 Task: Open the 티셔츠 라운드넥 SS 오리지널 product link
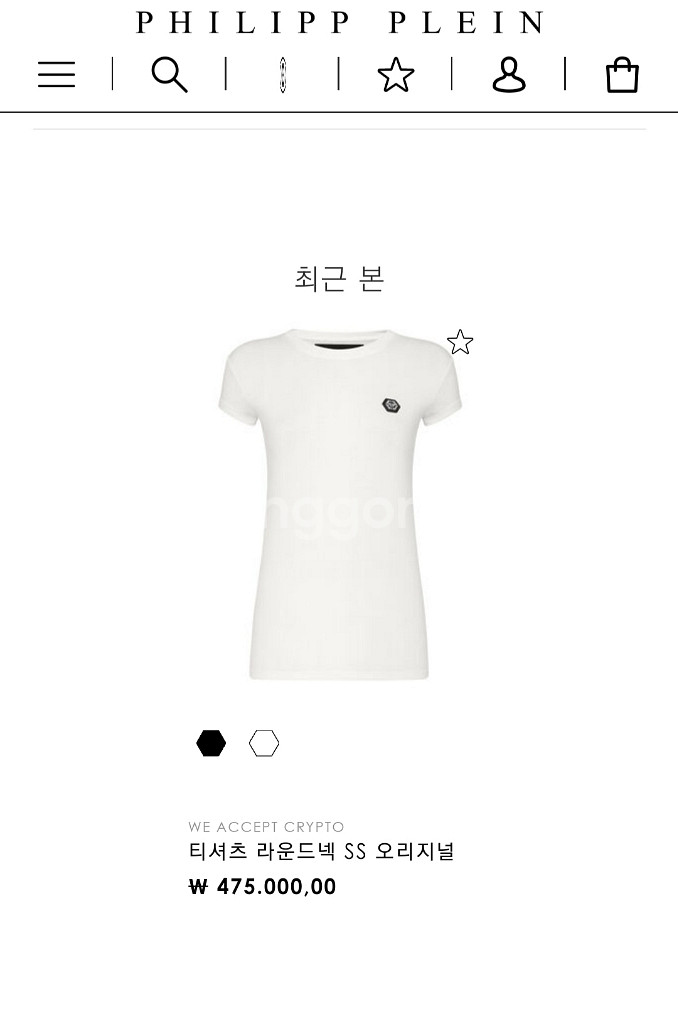(x=322, y=851)
